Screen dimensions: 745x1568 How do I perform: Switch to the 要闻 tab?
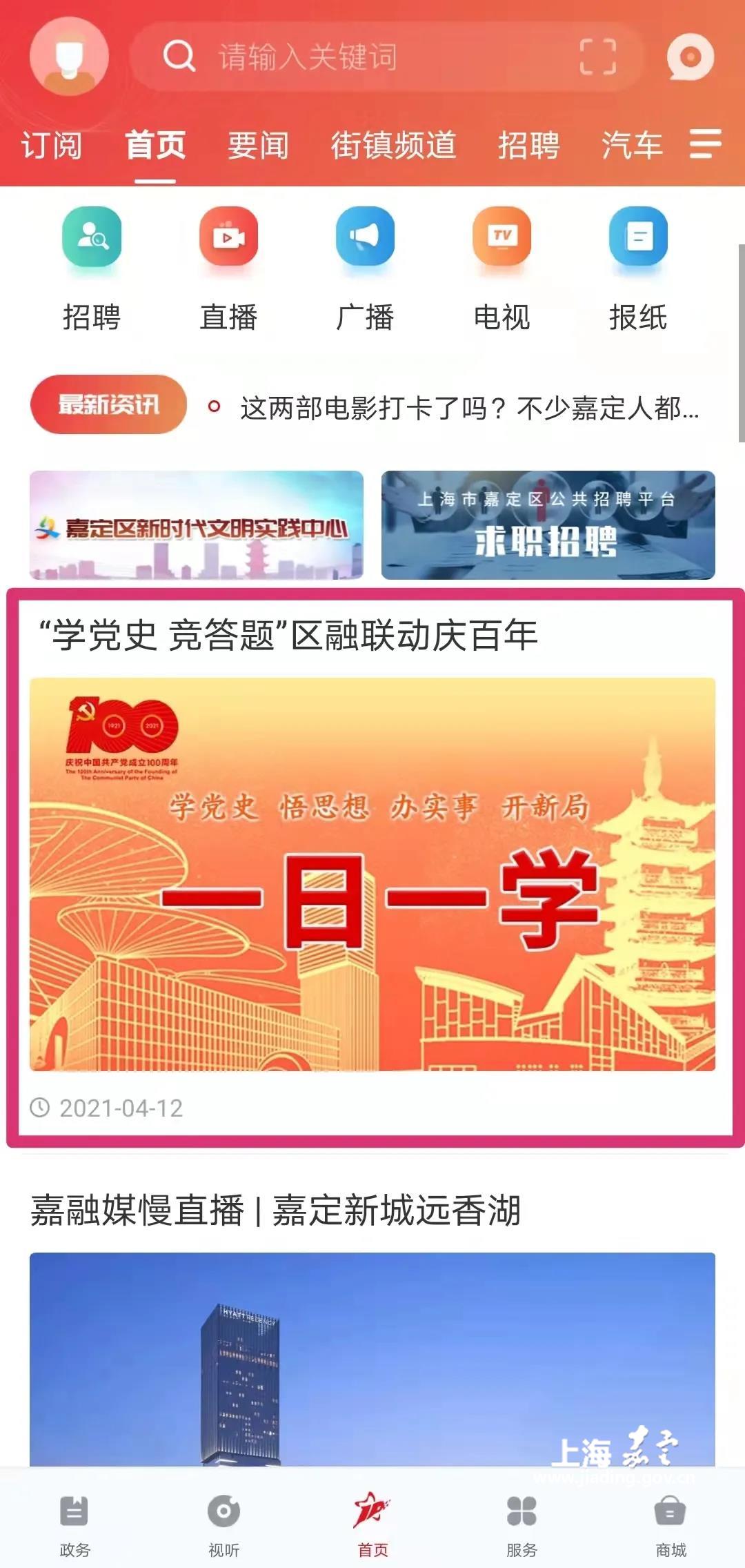(258, 145)
